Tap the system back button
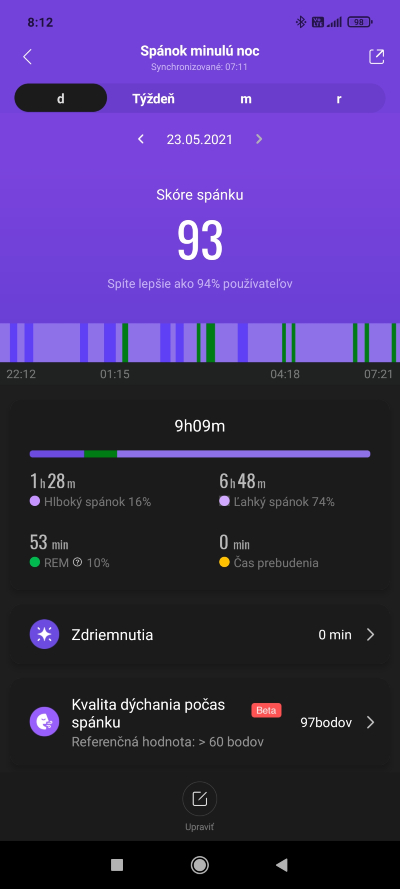The width and height of the screenshot is (400, 889). (282, 865)
